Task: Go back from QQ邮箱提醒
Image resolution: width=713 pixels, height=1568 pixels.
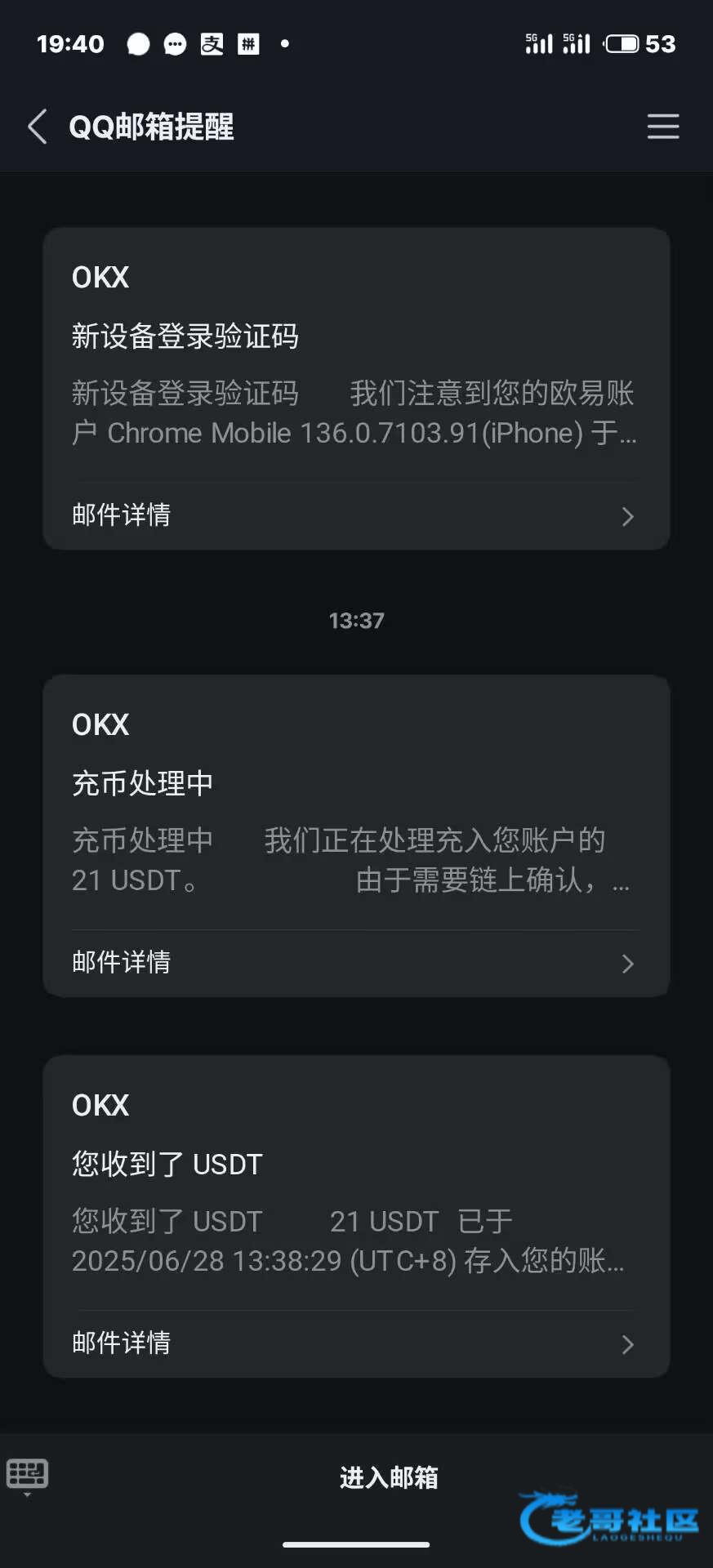Action: [x=38, y=127]
